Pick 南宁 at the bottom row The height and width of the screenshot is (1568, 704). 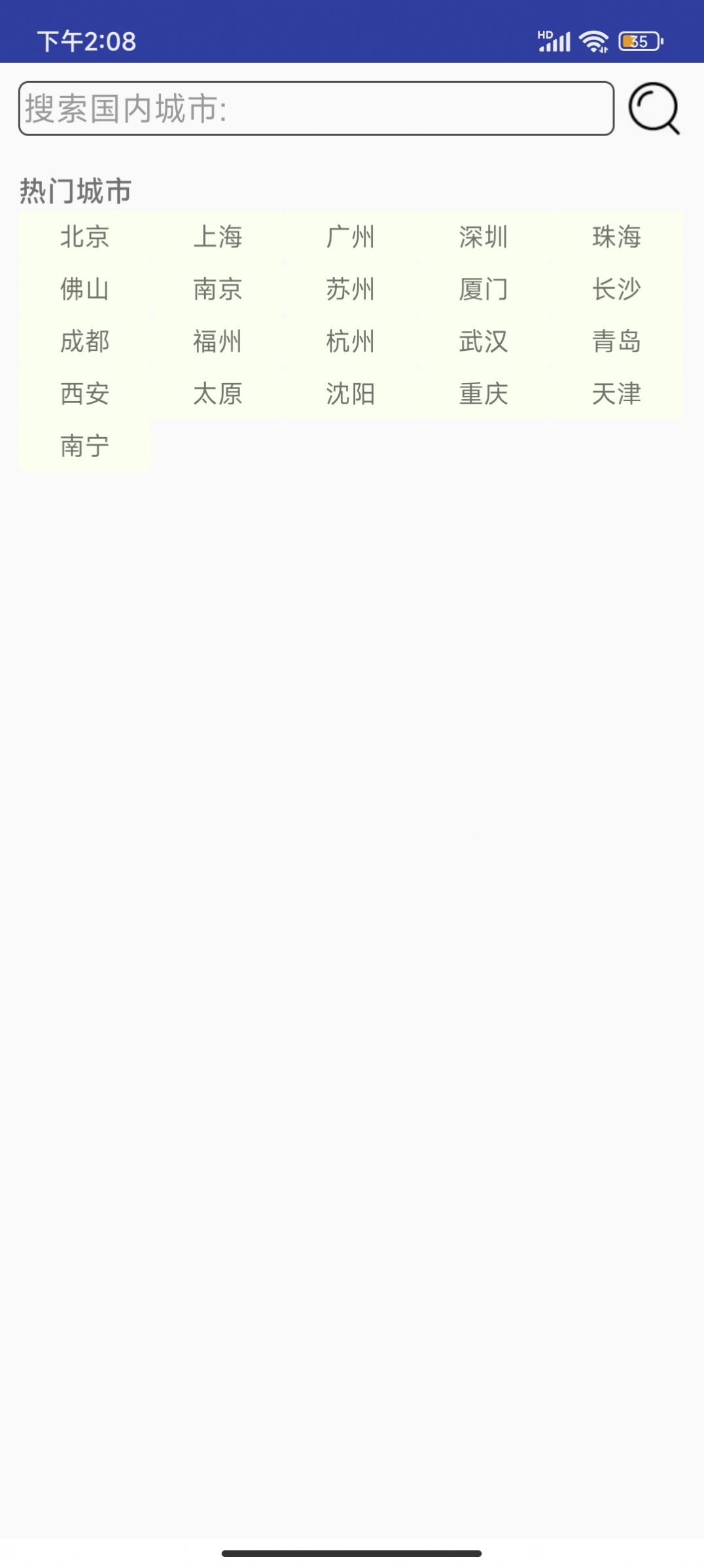click(x=84, y=446)
